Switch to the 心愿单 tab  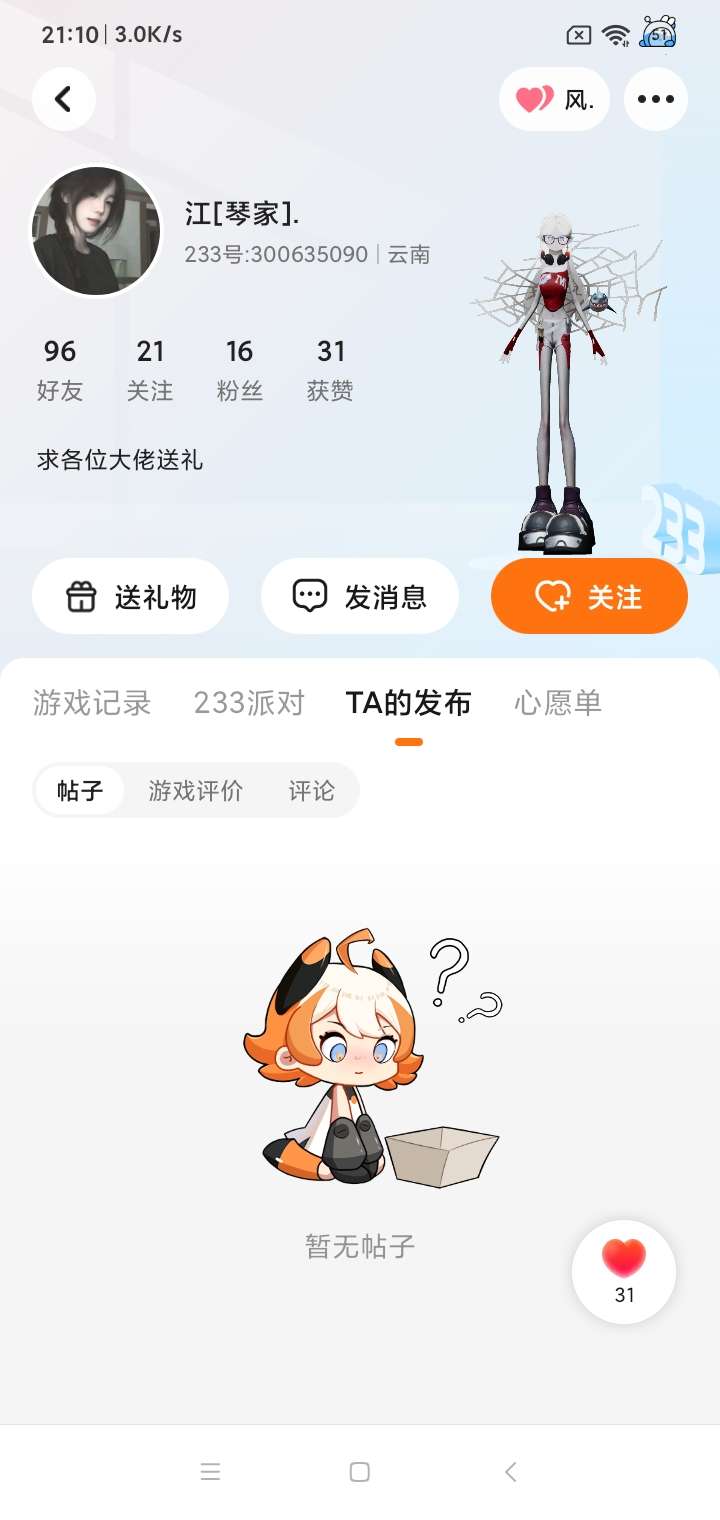pos(558,703)
